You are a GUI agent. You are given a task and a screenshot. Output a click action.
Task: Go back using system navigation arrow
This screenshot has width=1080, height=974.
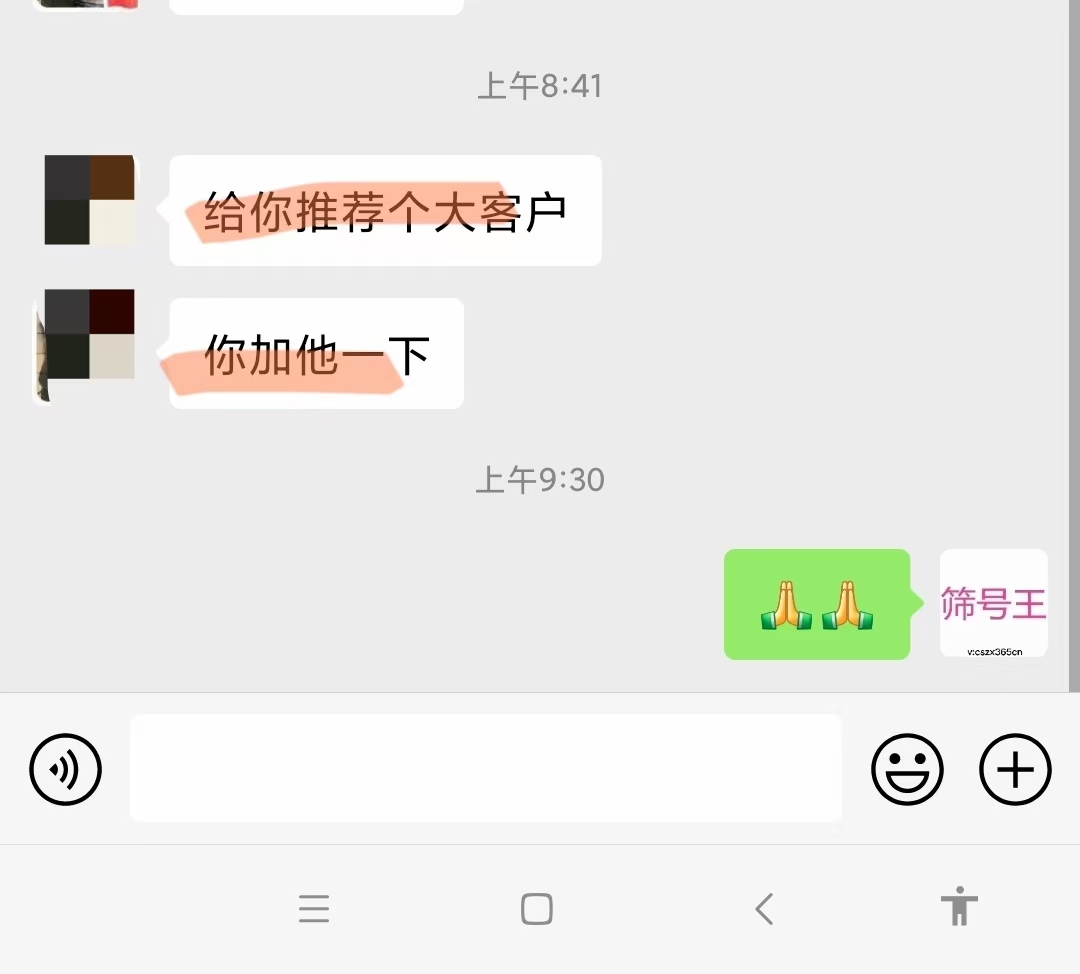(764, 909)
